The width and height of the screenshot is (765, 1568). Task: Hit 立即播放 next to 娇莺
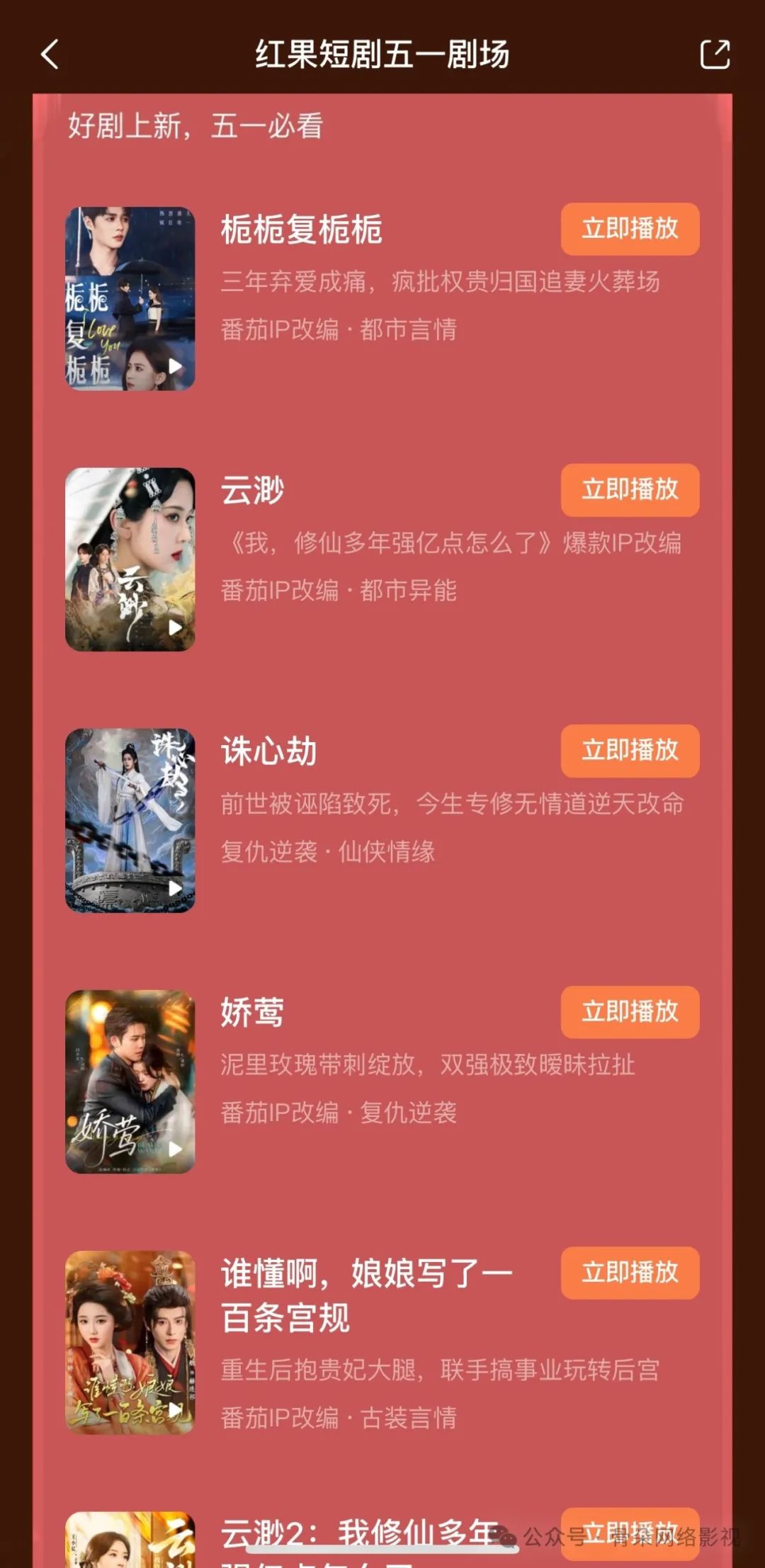click(630, 1011)
